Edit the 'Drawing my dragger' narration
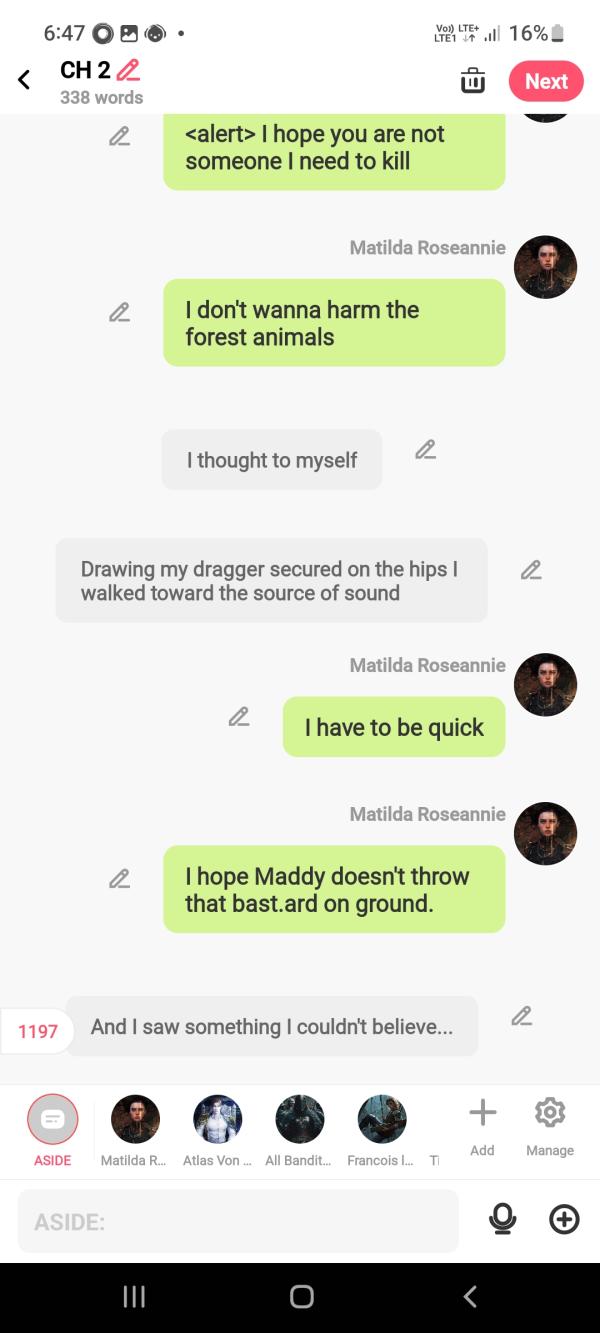600x1333 pixels. (531, 570)
